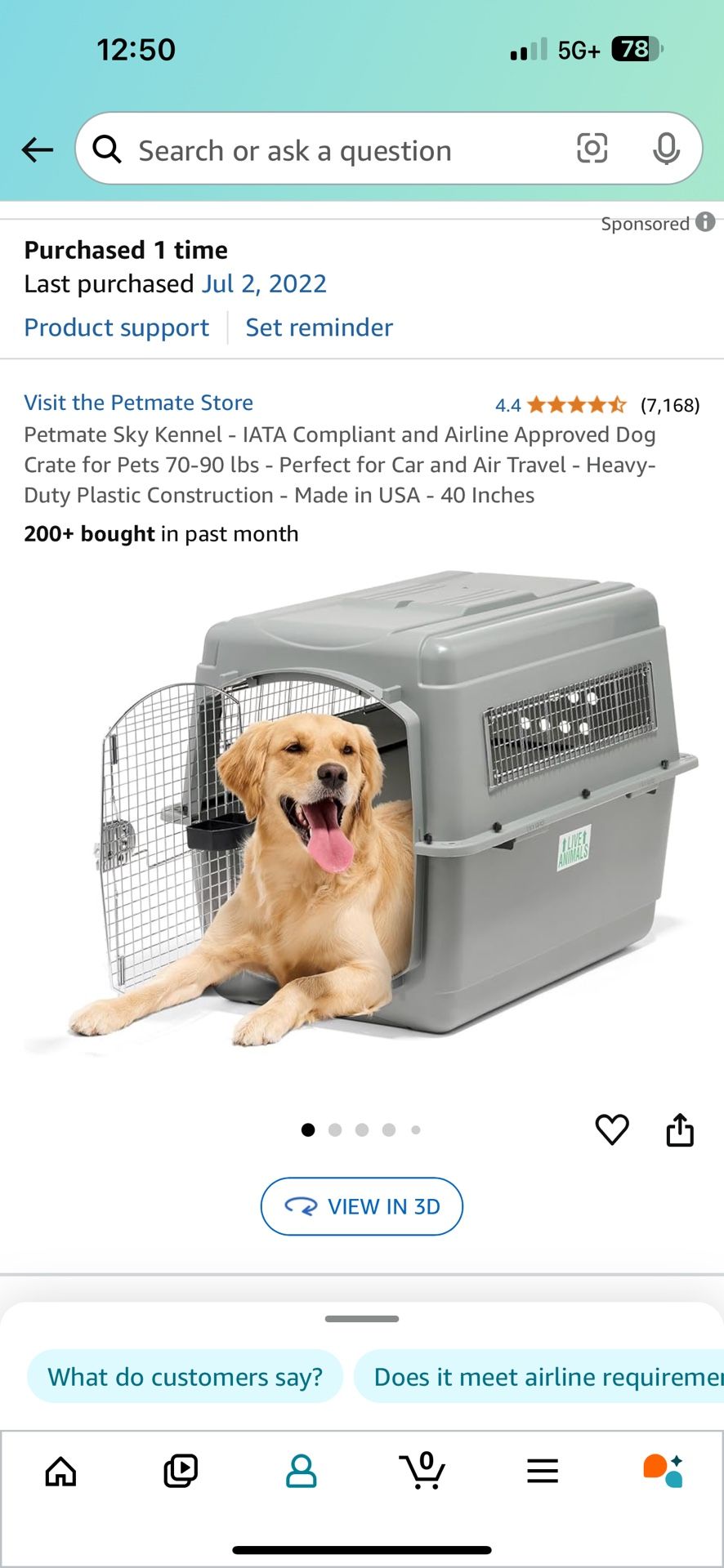Open the video feed icon in bottom bar
724x1568 pixels.
click(x=181, y=1471)
